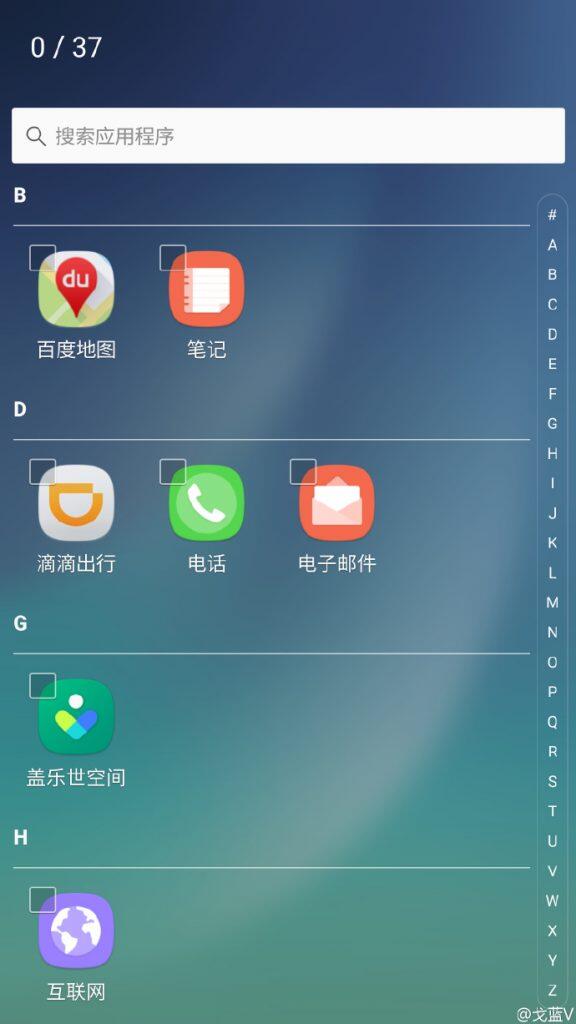Select the checkbox on 百度地图
576x1024 pixels.
(x=42, y=258)
